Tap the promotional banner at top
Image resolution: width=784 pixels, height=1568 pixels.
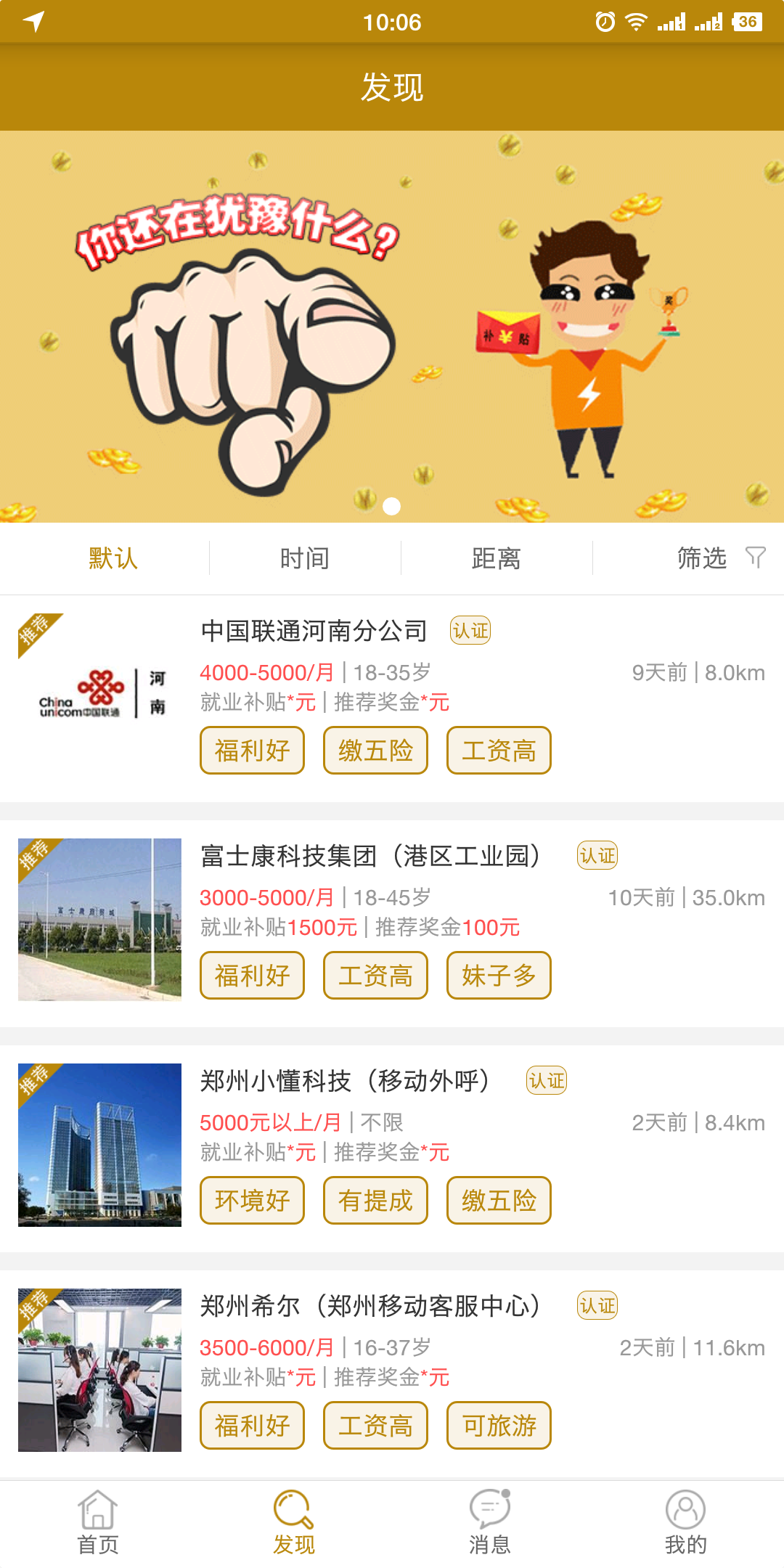392,327
